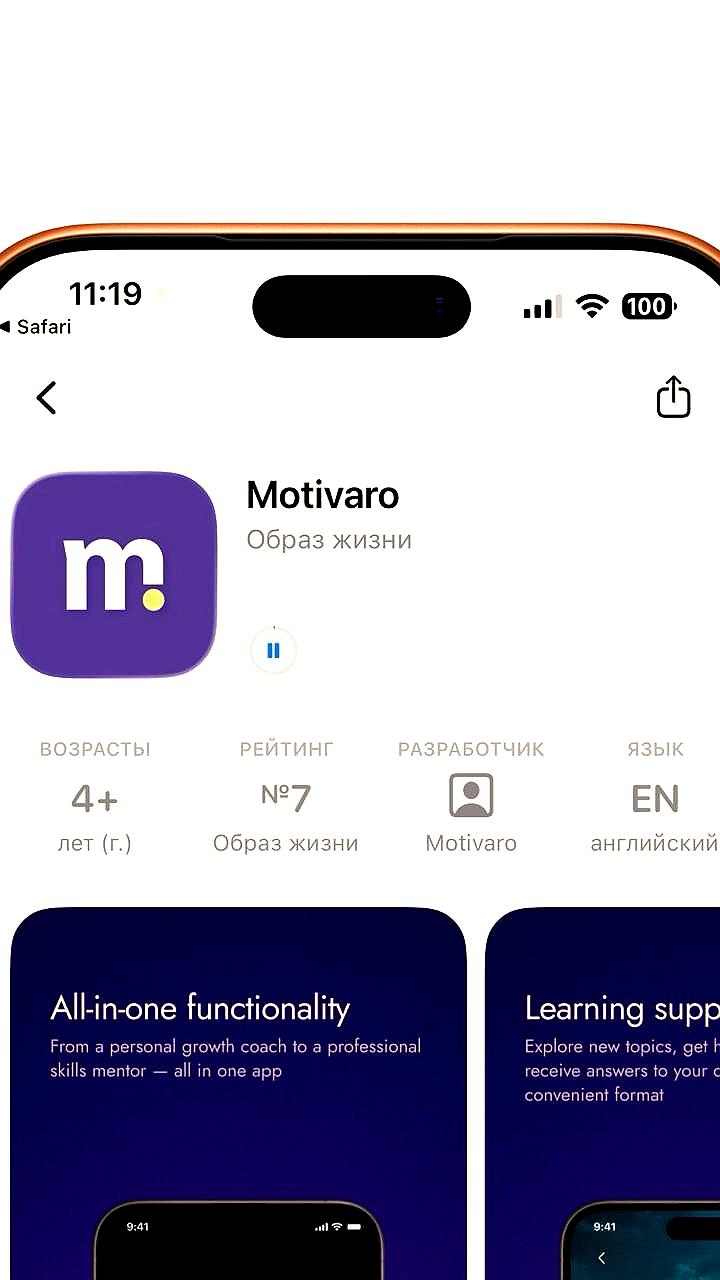
Task: Return to Safari via status bar link
Action: 38,326
